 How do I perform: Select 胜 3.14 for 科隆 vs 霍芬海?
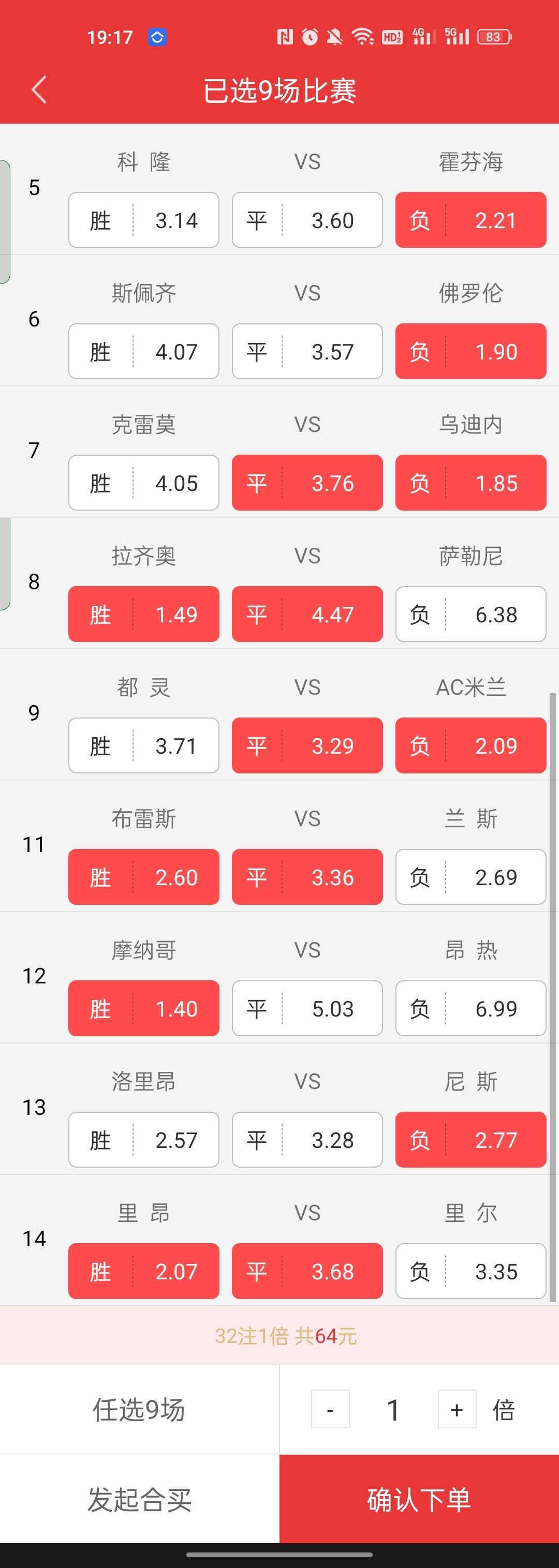point(144,220)
